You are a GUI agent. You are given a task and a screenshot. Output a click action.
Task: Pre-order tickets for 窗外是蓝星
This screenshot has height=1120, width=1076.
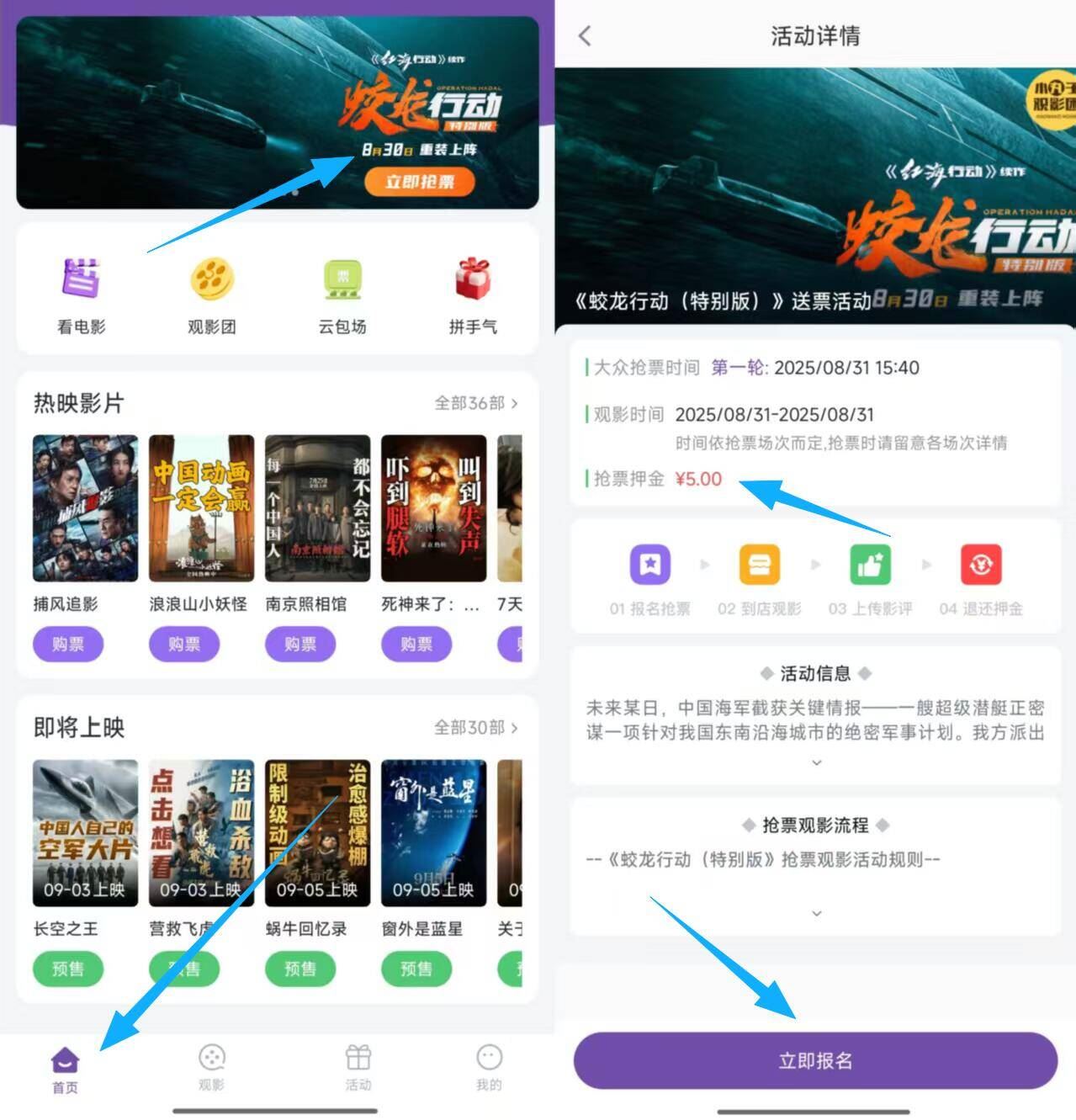416,969
